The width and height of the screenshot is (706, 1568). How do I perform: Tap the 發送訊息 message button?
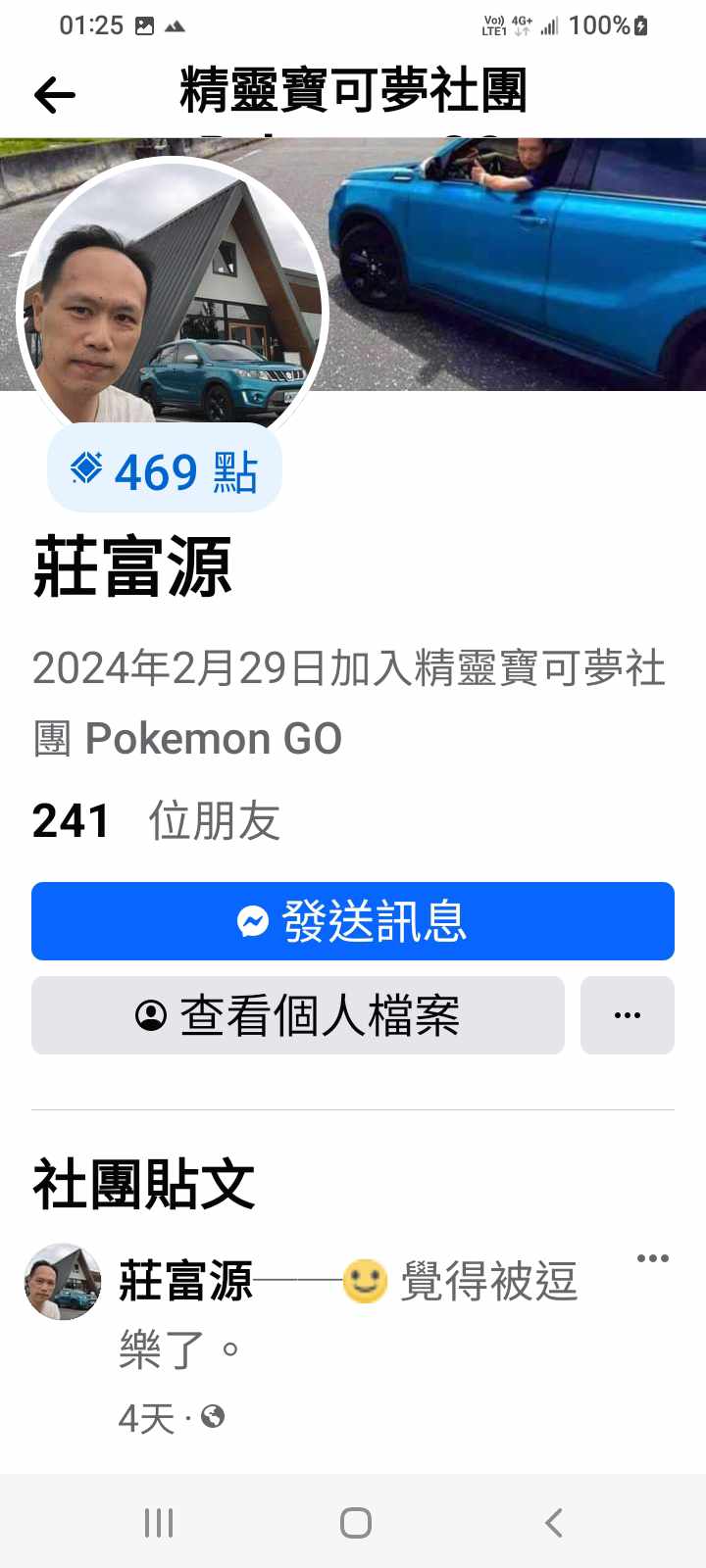click(x=353, y=921)
